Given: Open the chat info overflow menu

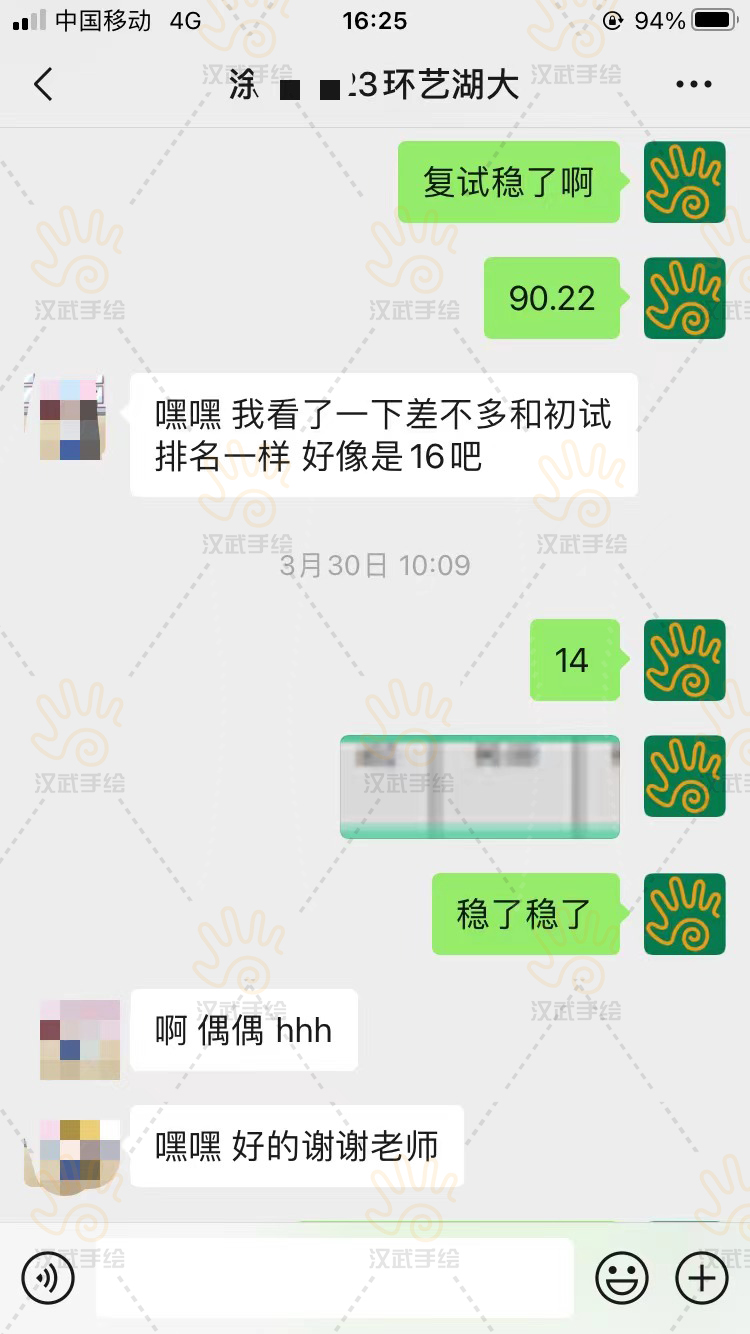Looking at the screenshot, I should pyautogui.click(x=693, y=85).
